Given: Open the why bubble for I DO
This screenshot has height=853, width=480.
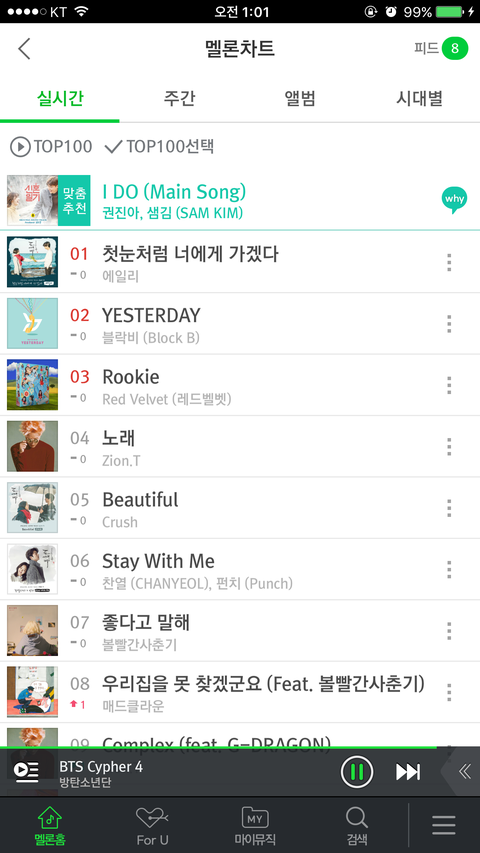Looking at the screenshot, I should coord(454,200).
